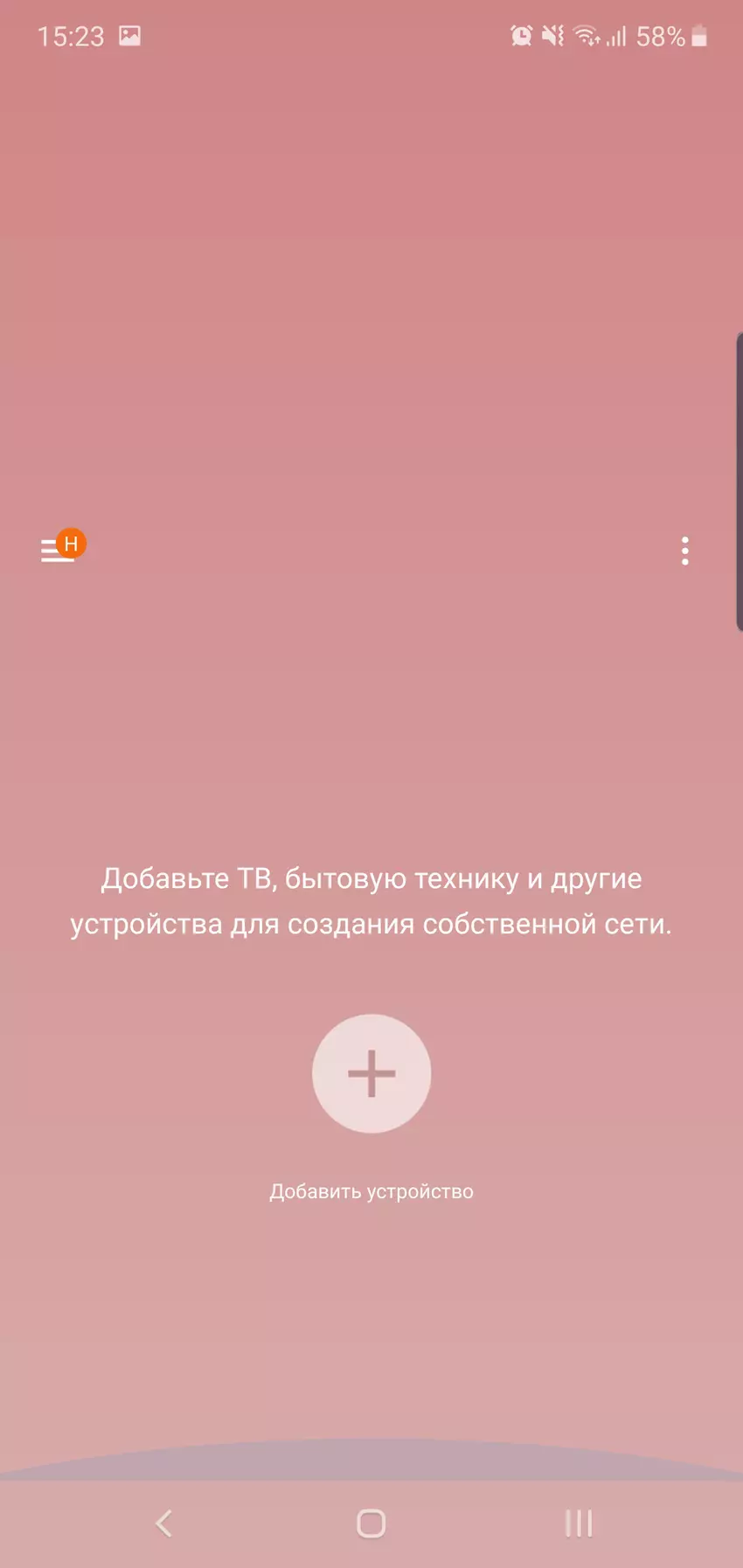This screenshot has width=743, height=1568.
Task: Open recent apps from the navigation bar
Action: pos(578,1523)
